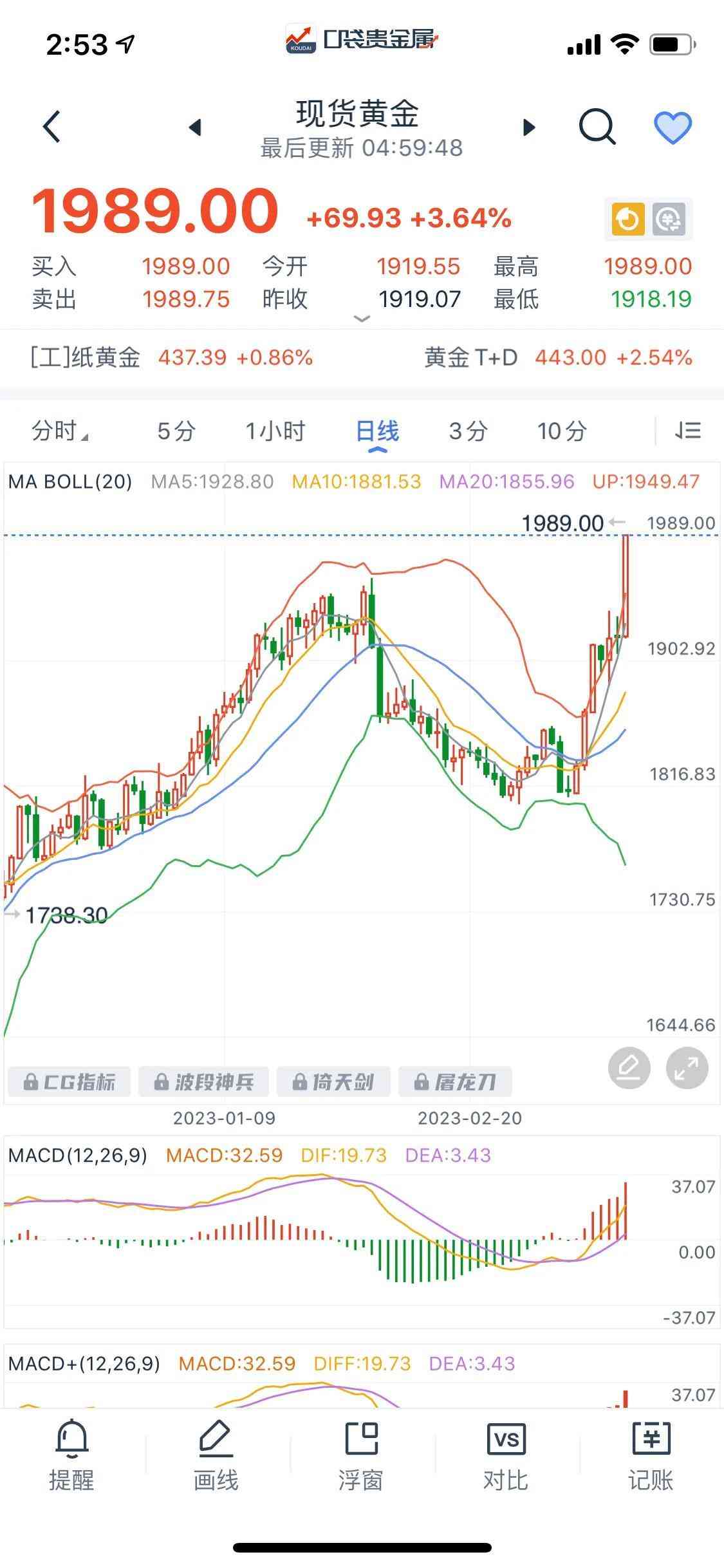
Task: Unlock the CG指标 indicator
Action: pos(70,1082)
